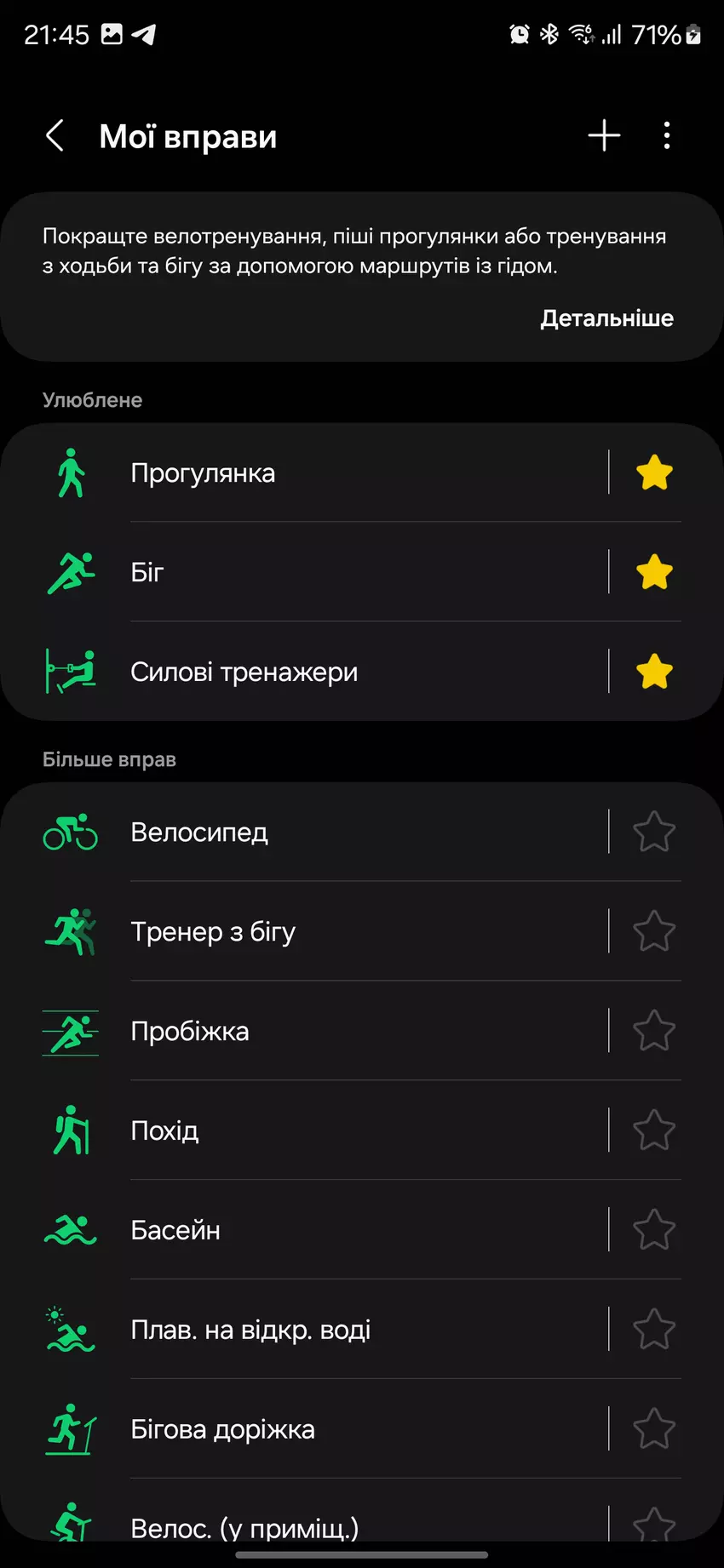Unfavorite Прогулянка via its star
724x1568 pixels.
pos(654,473)
